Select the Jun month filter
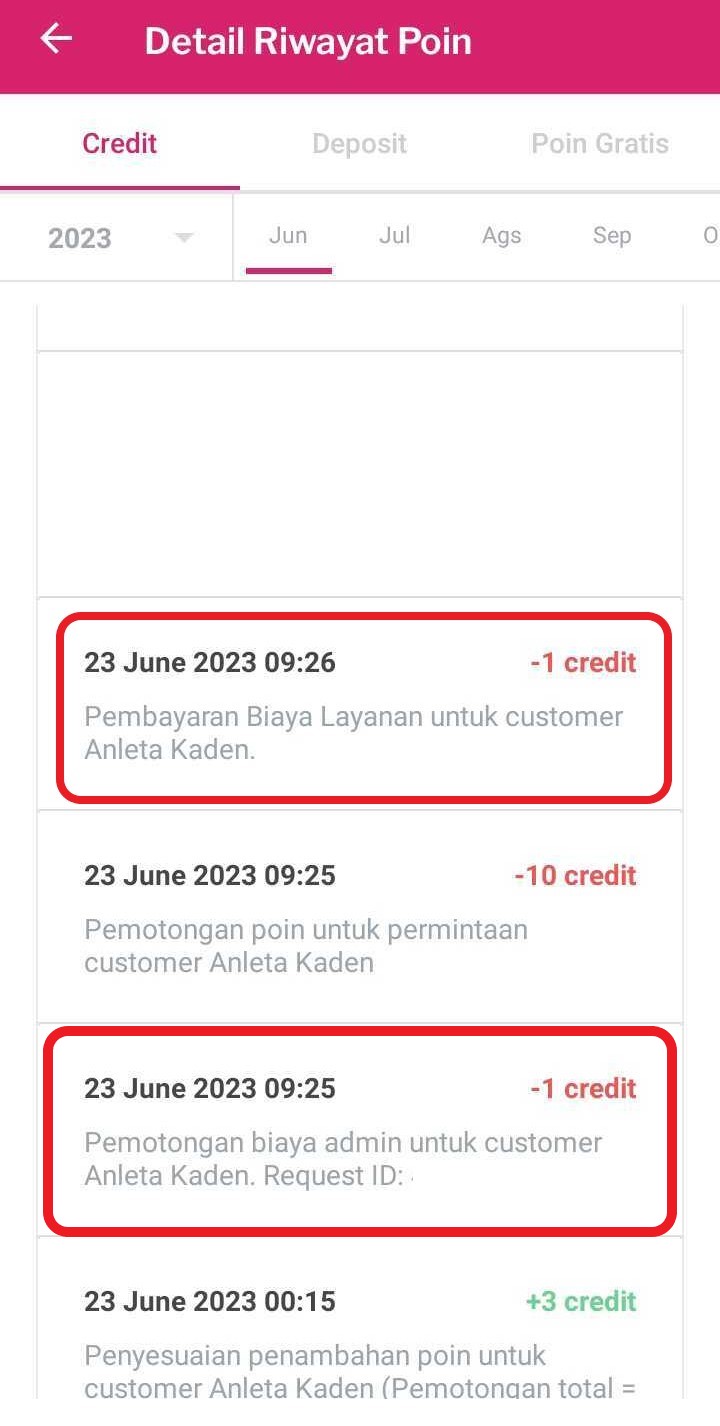 click(287, 235)
